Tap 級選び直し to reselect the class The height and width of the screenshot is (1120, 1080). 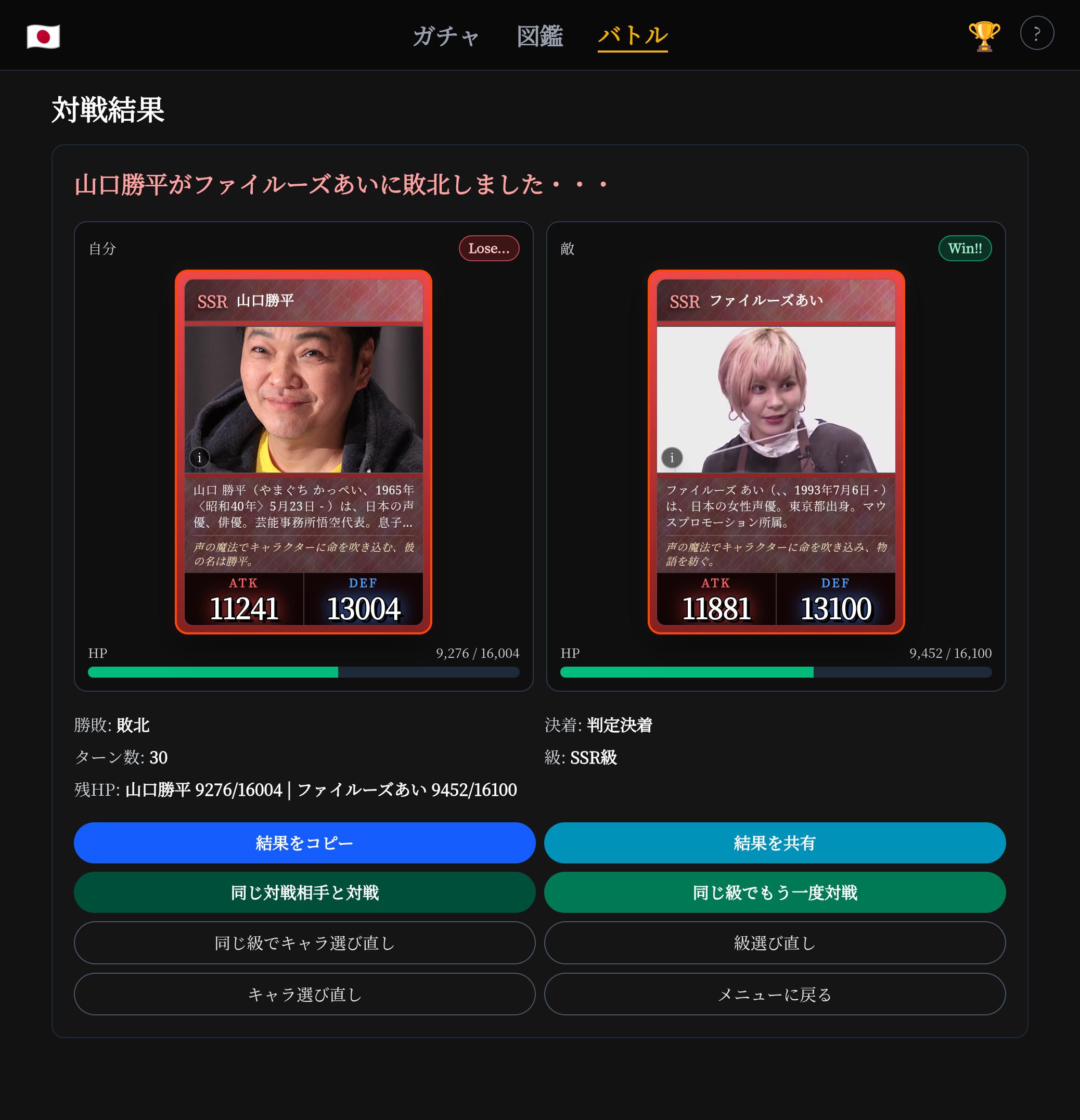point(775,943)
